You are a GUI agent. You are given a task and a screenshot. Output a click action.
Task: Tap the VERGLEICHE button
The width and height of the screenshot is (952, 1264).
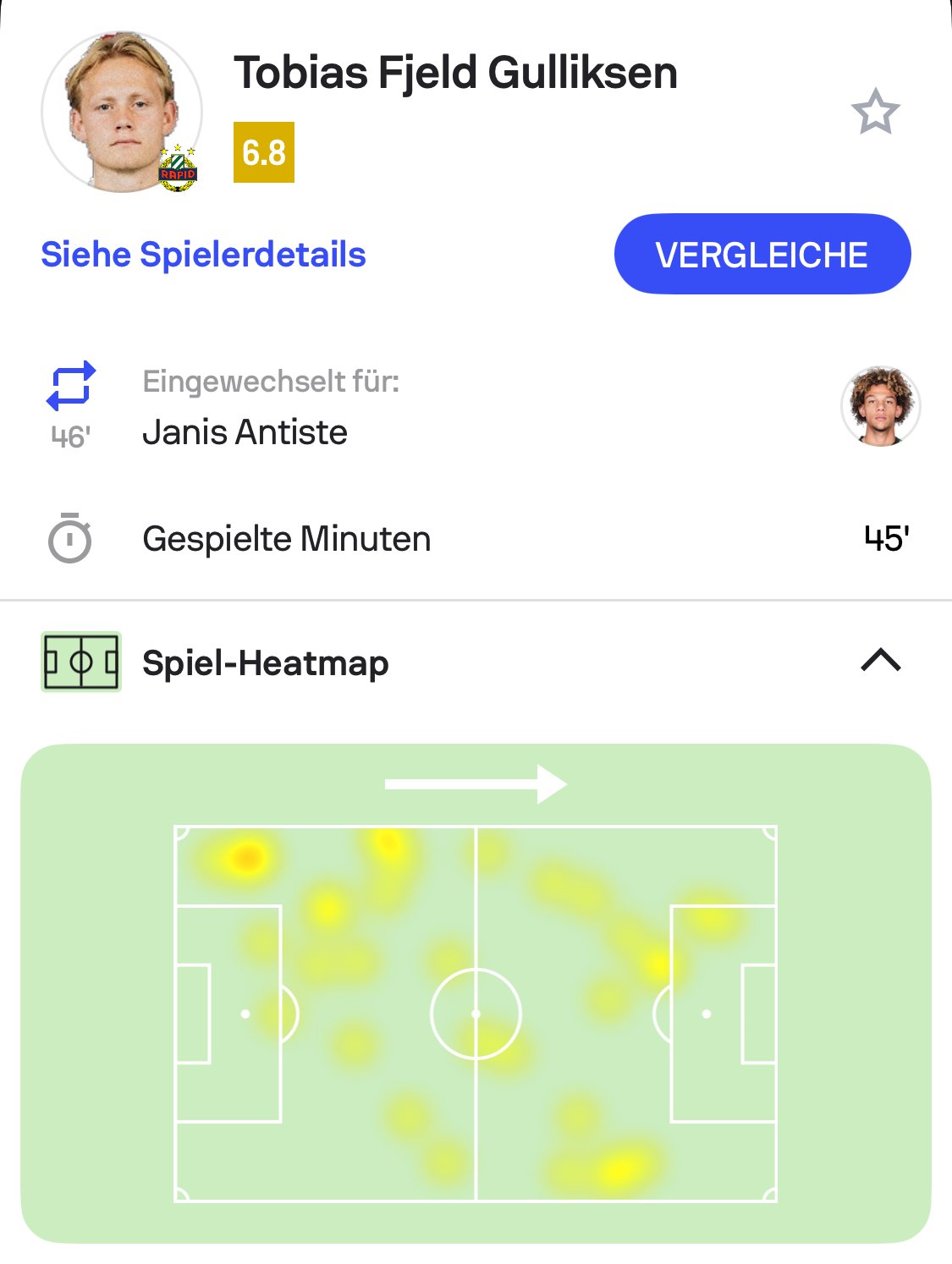762,255
